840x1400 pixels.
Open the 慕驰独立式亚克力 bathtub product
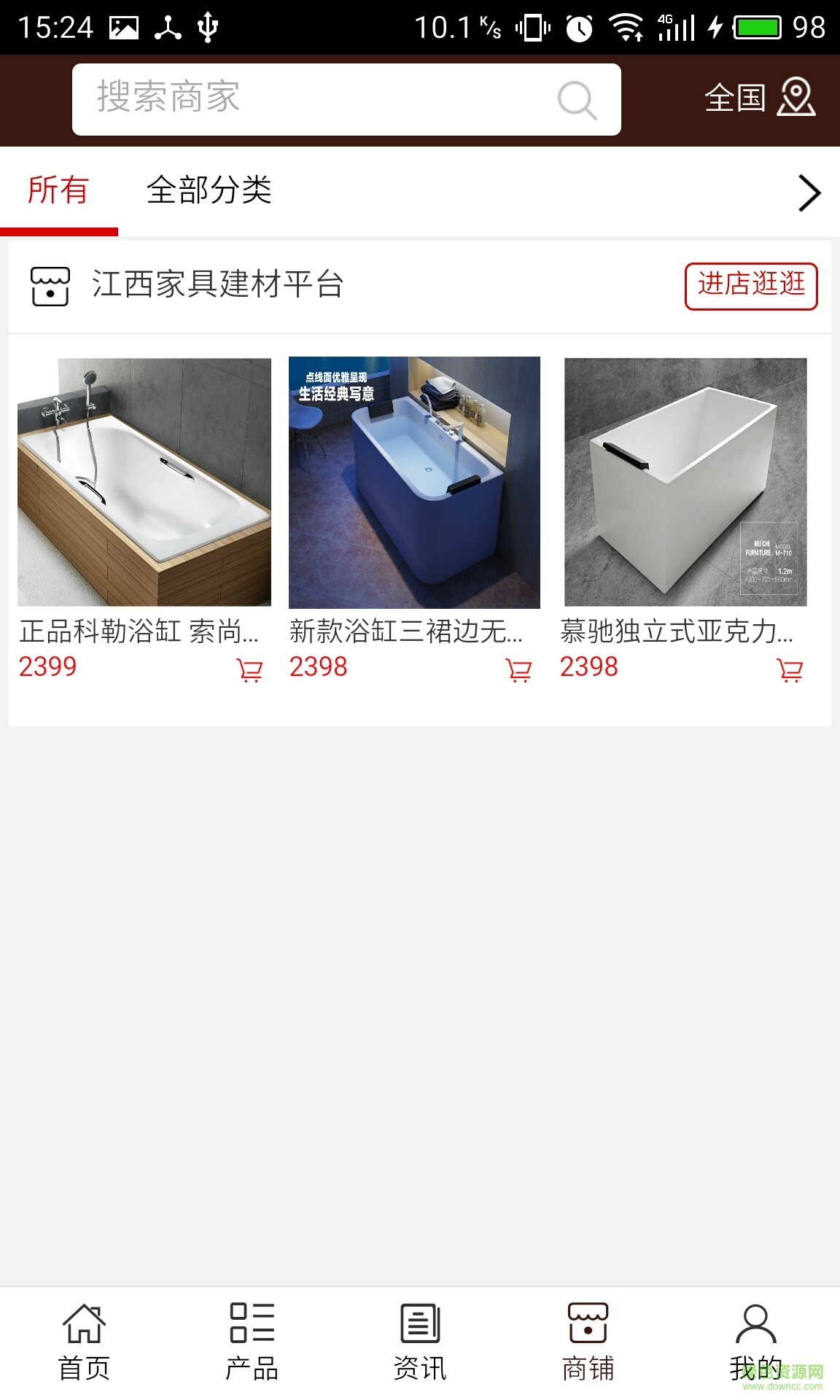click(685, 483)
